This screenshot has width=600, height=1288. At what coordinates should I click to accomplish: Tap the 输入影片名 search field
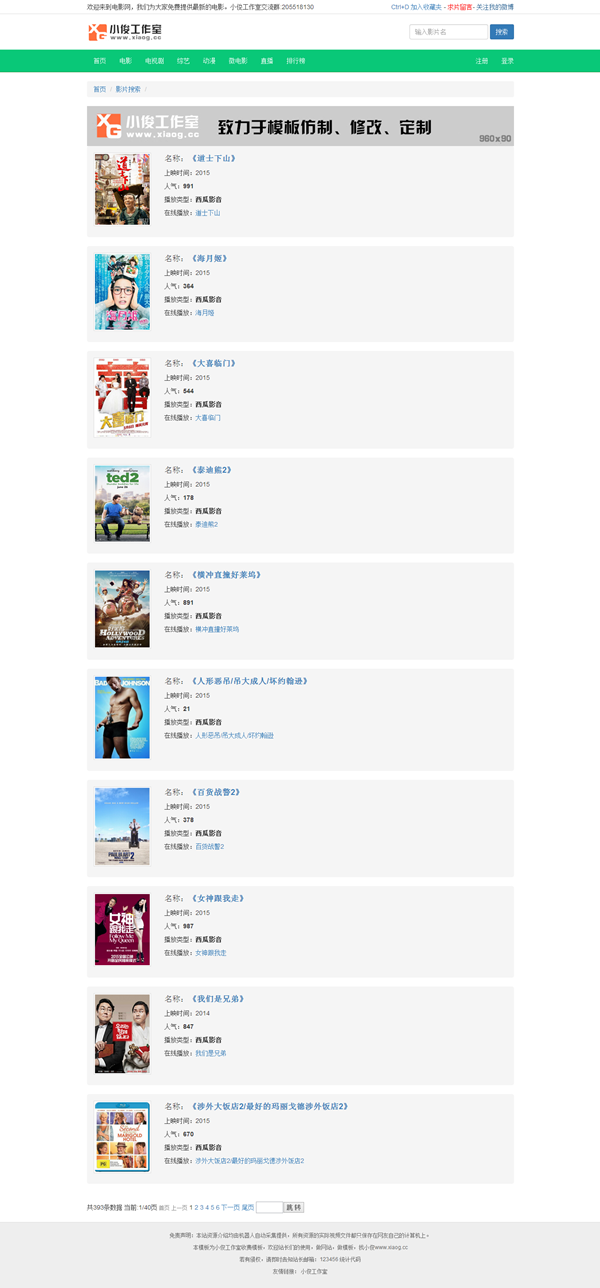[x=448, y=32]
